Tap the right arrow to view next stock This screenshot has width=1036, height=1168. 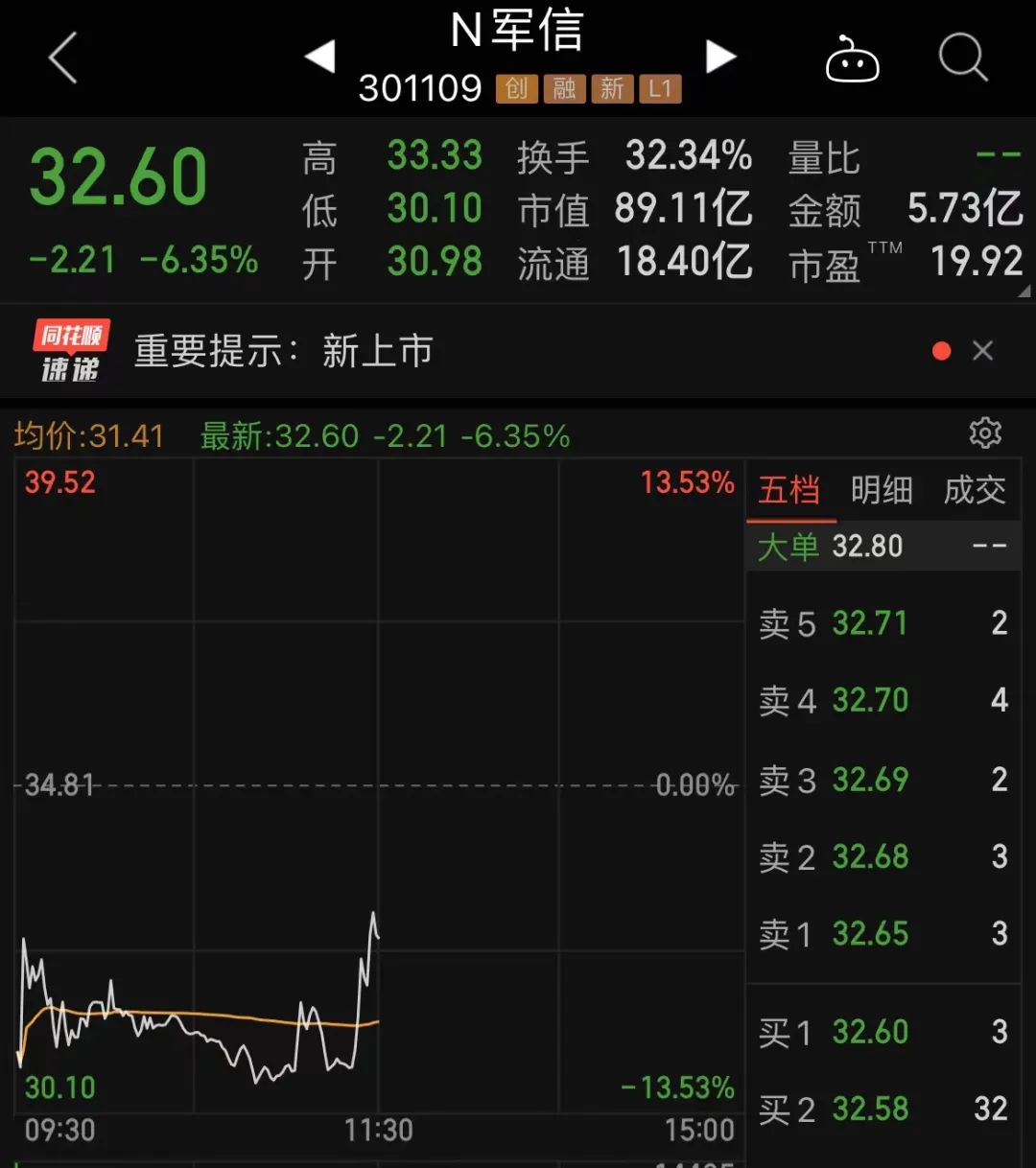721,56
